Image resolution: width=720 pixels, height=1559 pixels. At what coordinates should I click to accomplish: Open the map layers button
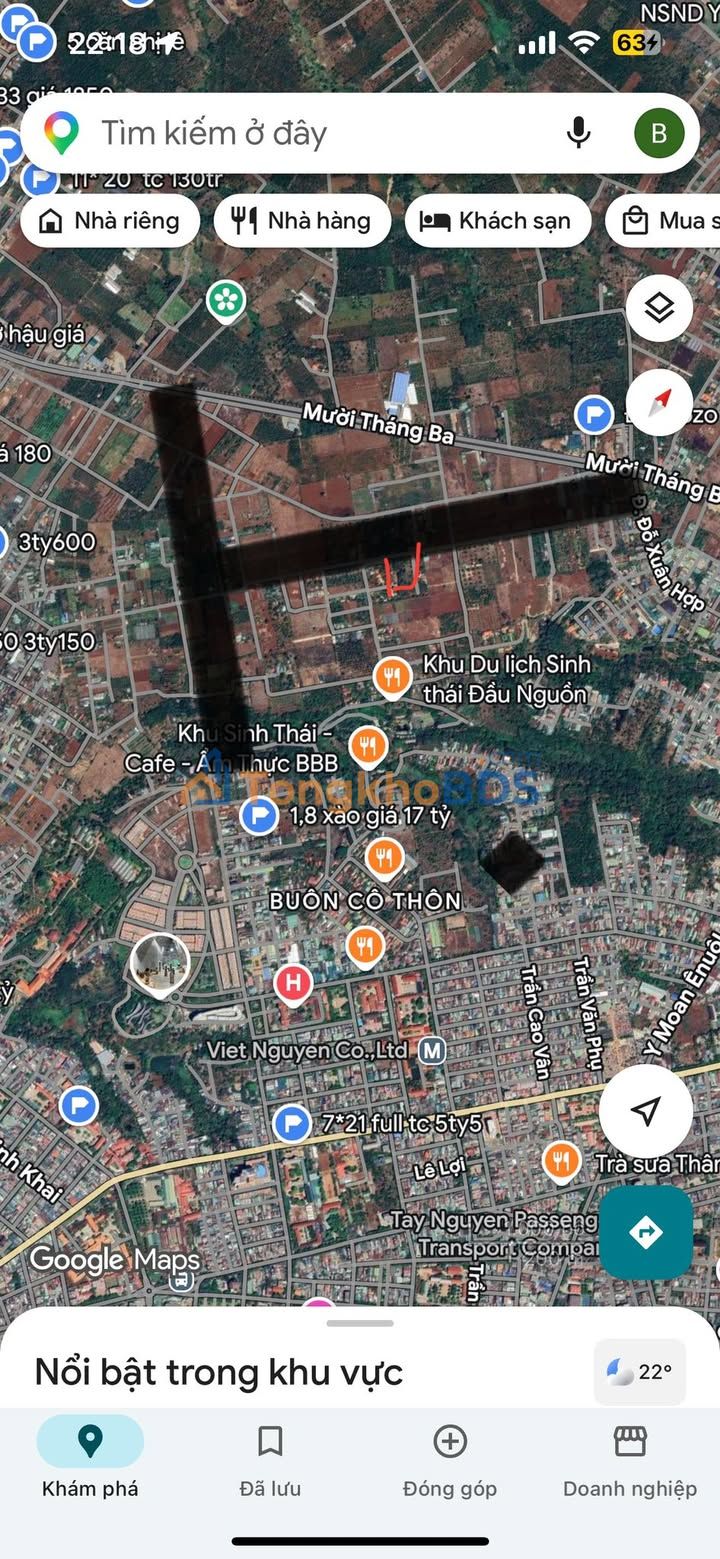point(659,308)
